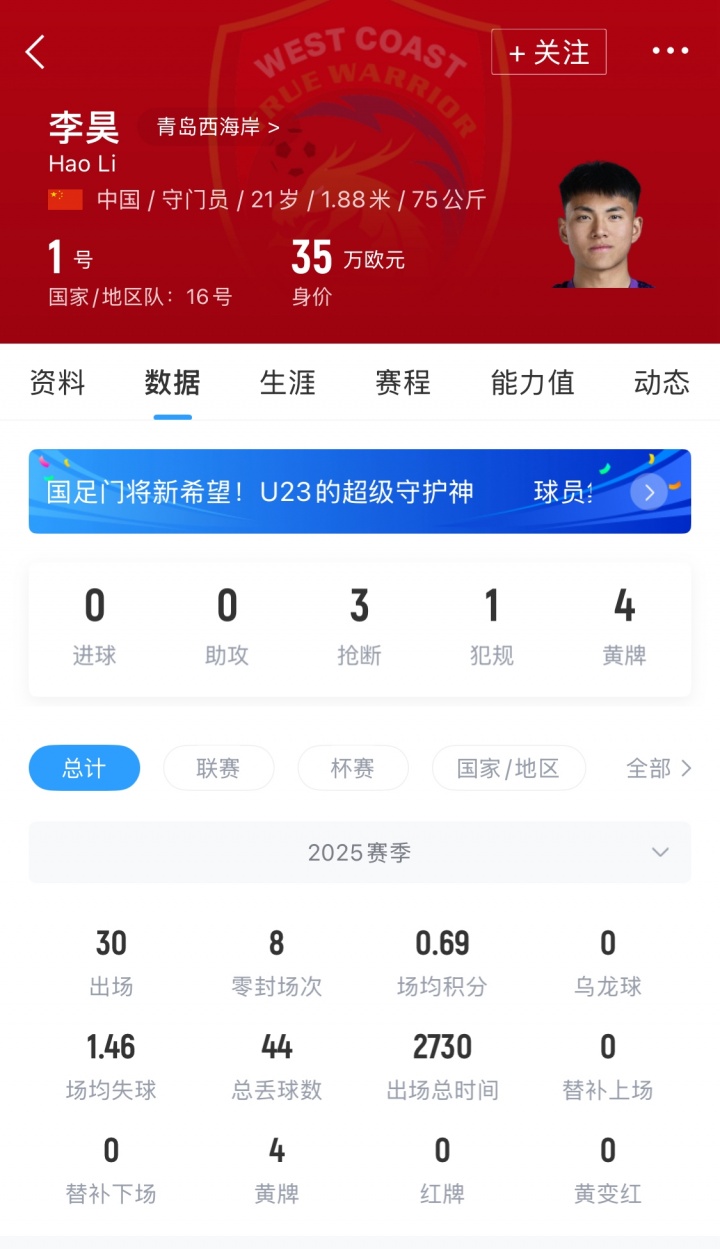Image resolution: width=720 pixels, height=1249 pixels.
Task: Select the 国家/地区 filter option
Action: click(508, 768)
